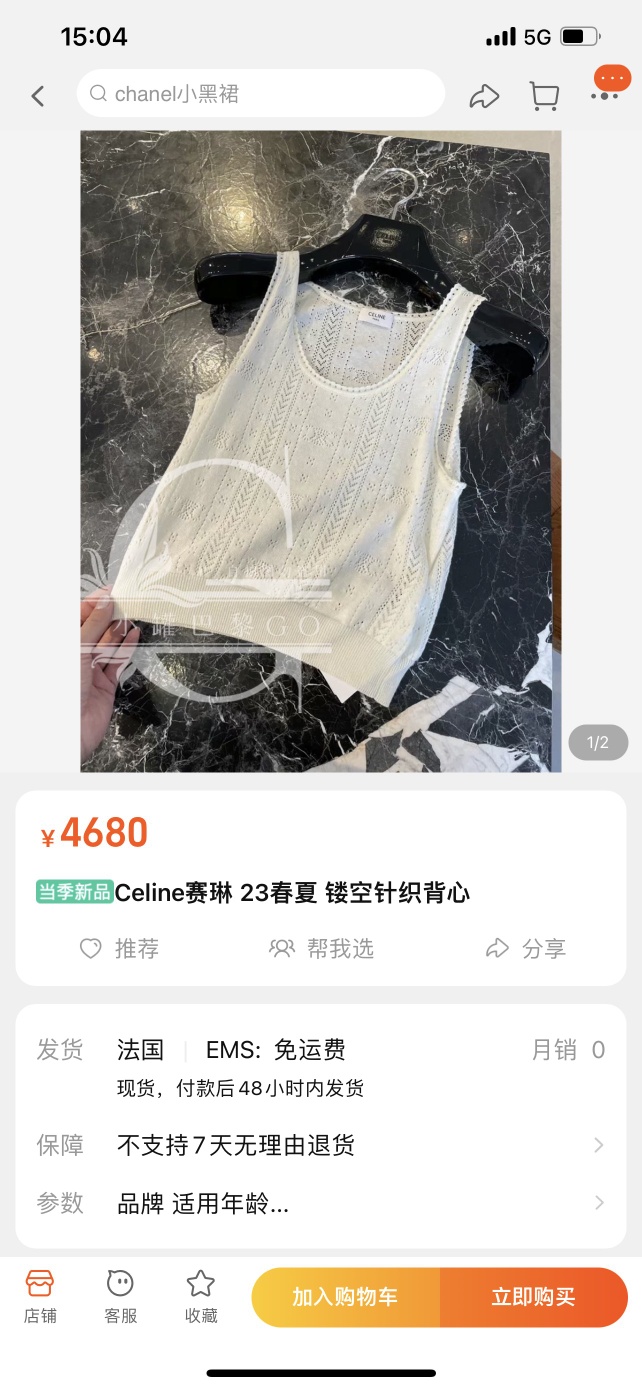Tap 推荐 heart to recommend item
Screen dimensions: 642x1389
[x=119, y=948]
